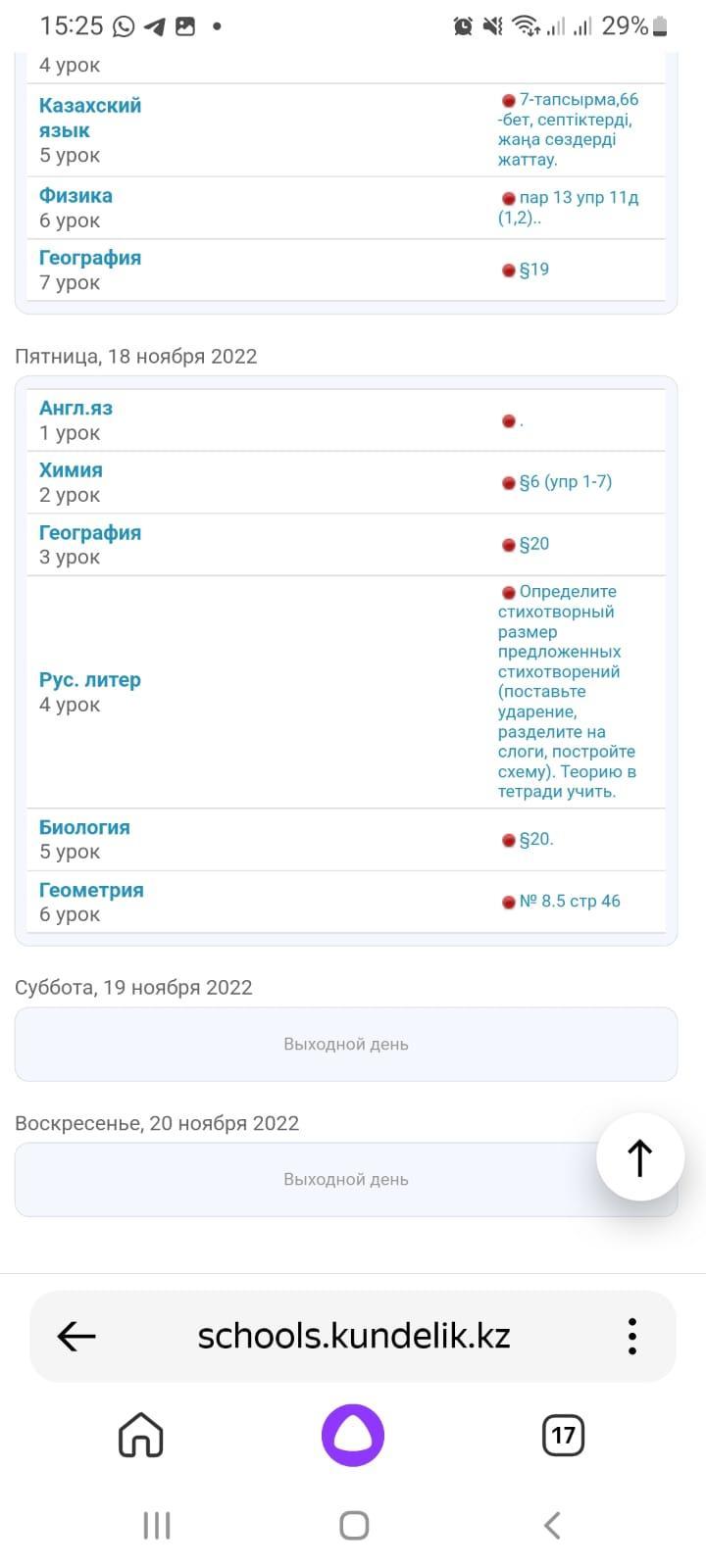
Task: Open the Биология lesson
Action: 84,828
